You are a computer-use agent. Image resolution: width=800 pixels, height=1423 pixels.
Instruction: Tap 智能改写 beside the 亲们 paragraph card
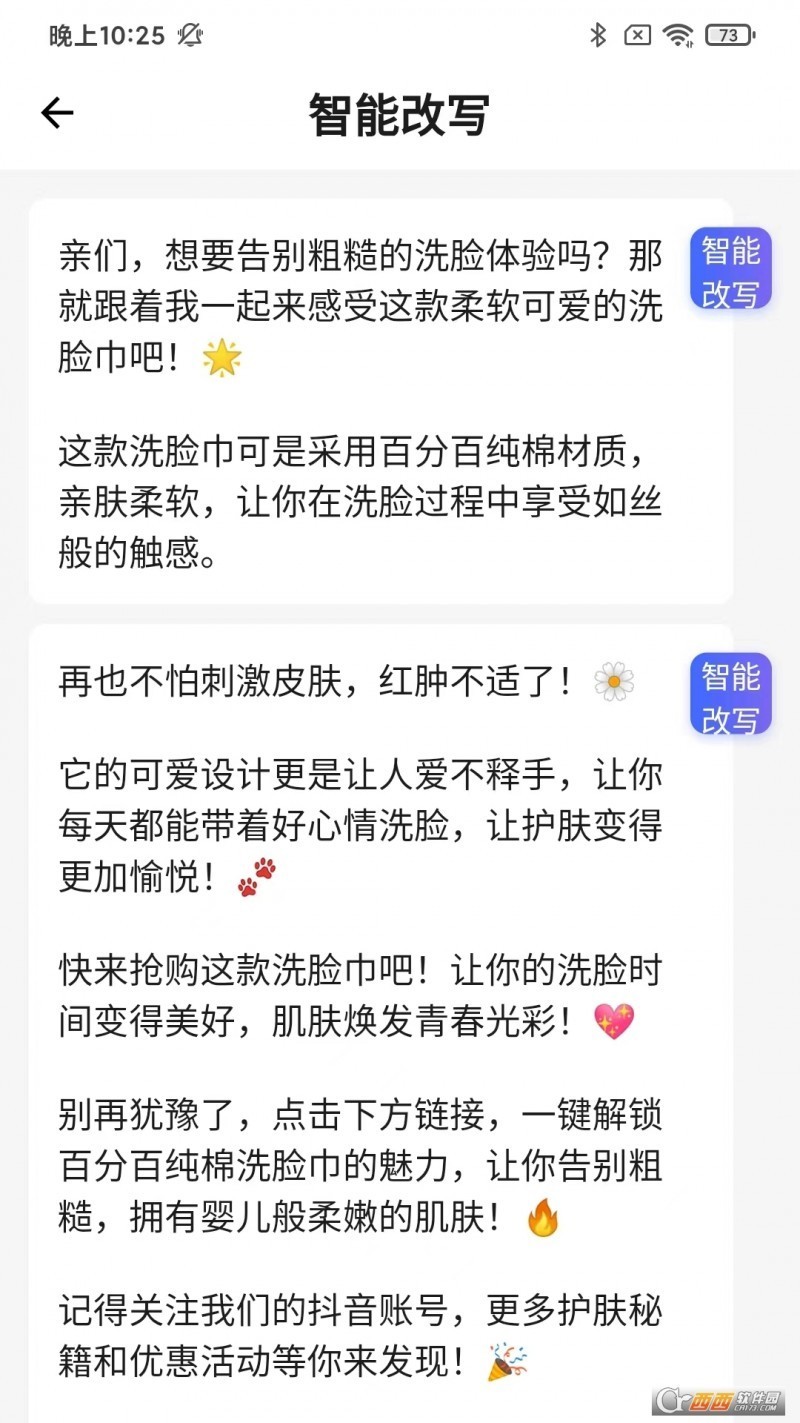tap(731, 271)
